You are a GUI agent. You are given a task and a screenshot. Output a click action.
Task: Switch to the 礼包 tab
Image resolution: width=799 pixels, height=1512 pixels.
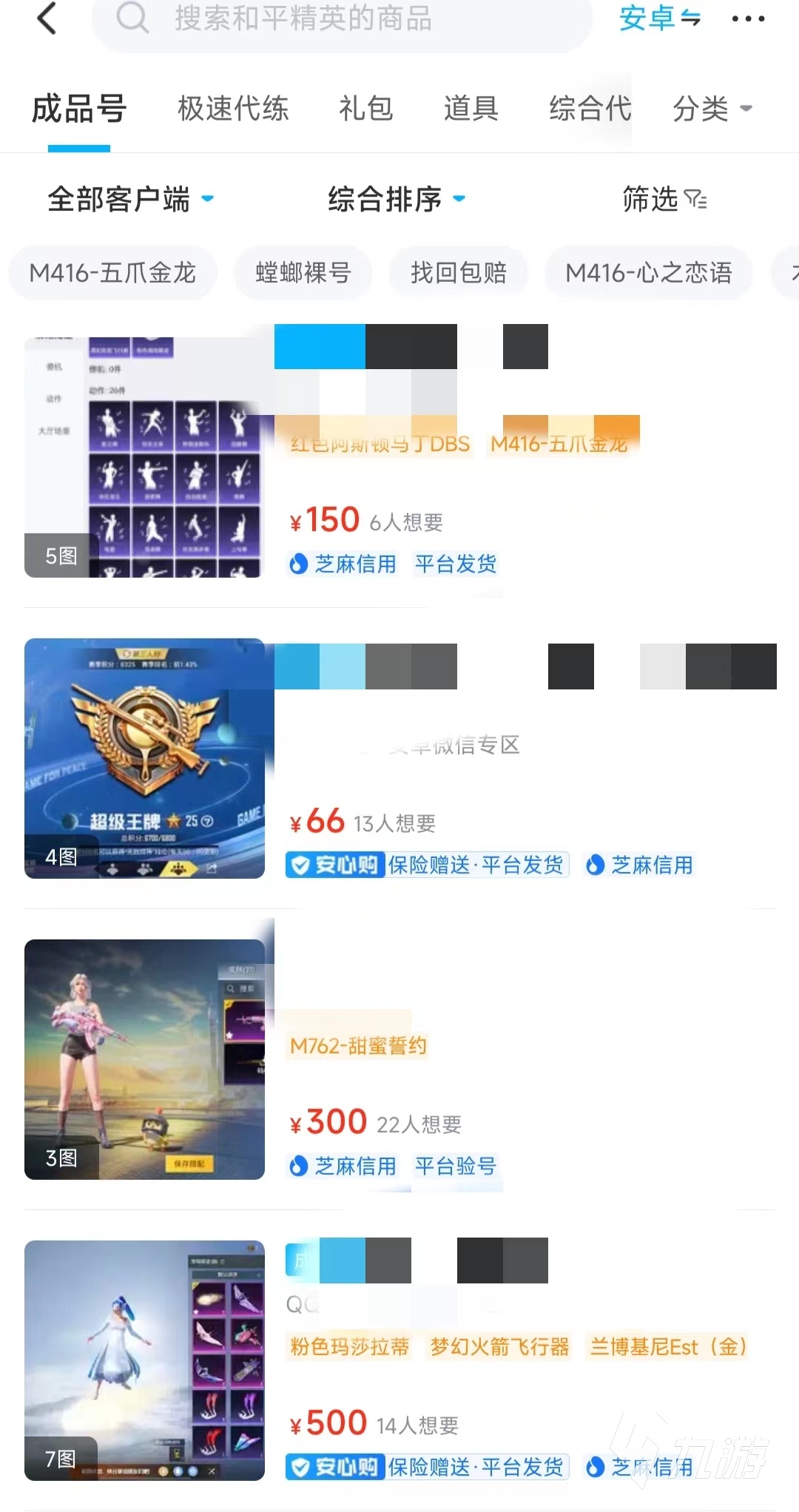pos(365,109)
